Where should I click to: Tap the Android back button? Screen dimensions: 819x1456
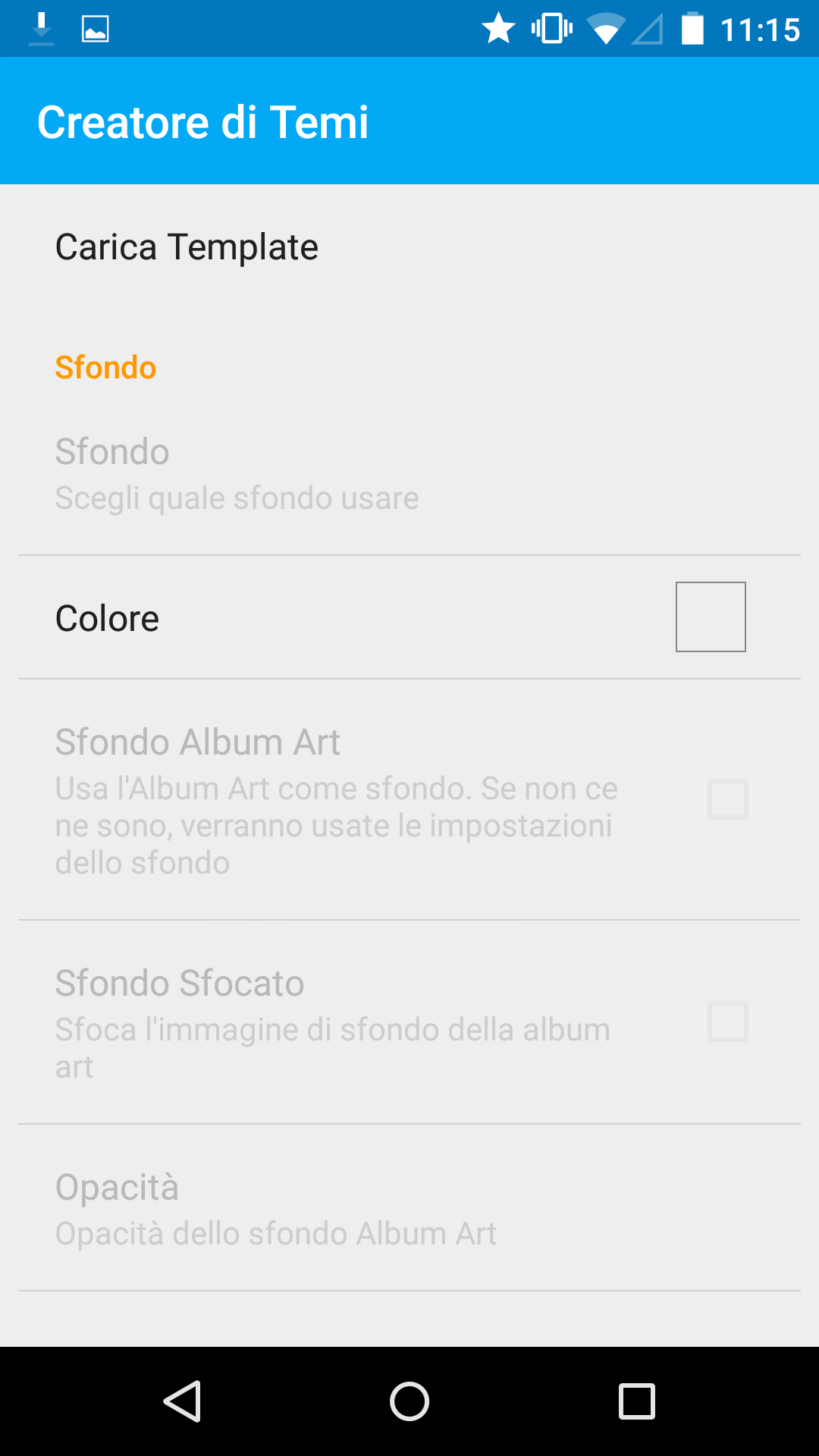click(182, 1401)
